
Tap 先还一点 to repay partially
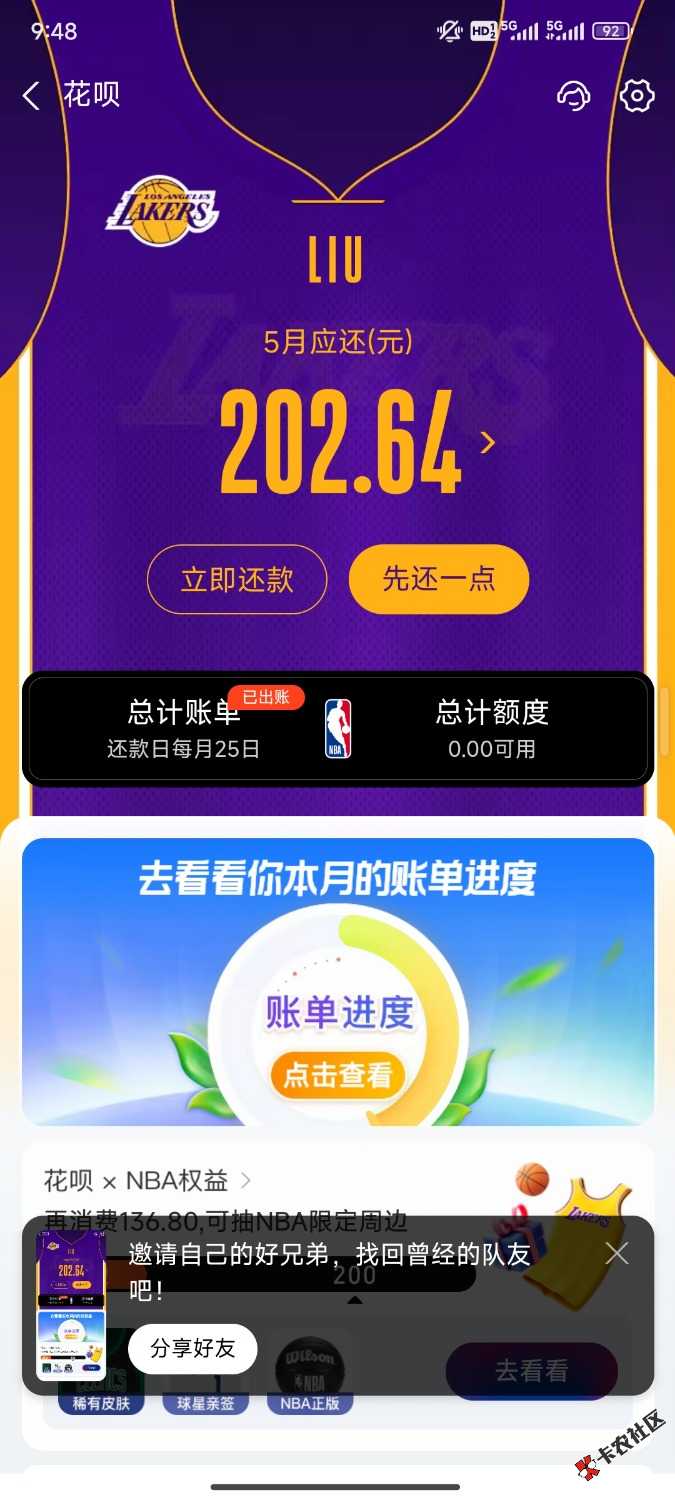click(438, 579)
